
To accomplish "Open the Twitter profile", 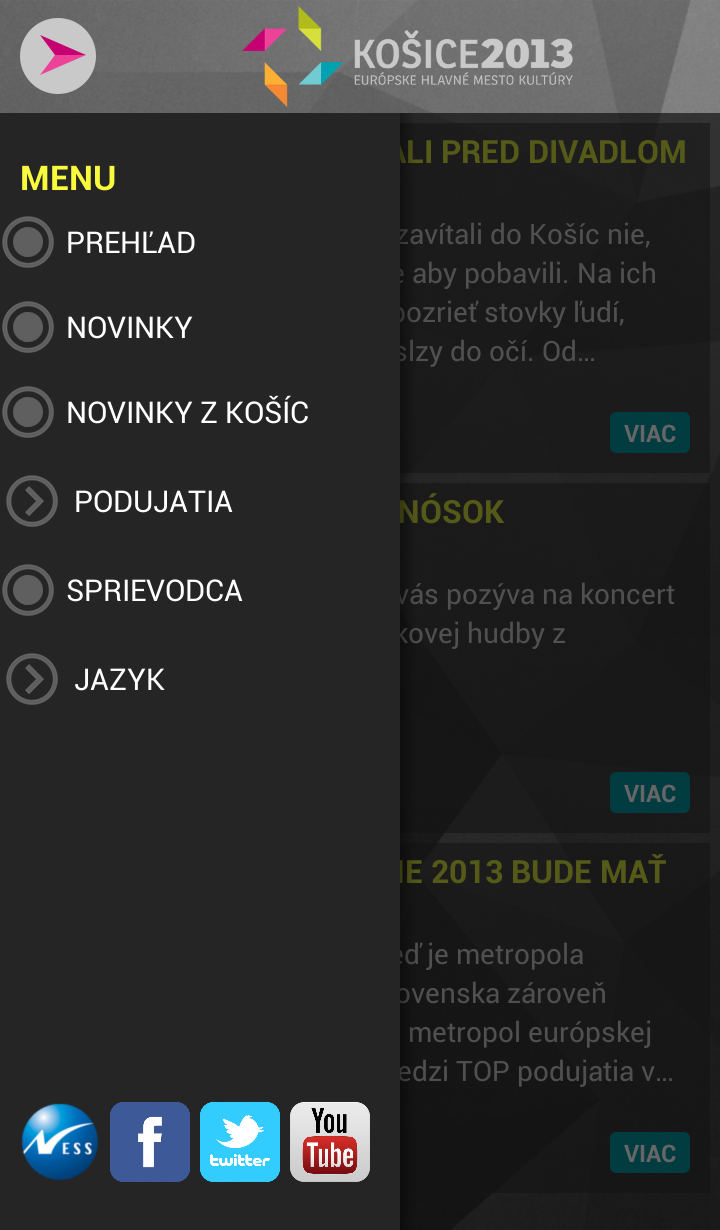I will point(240,1142).
